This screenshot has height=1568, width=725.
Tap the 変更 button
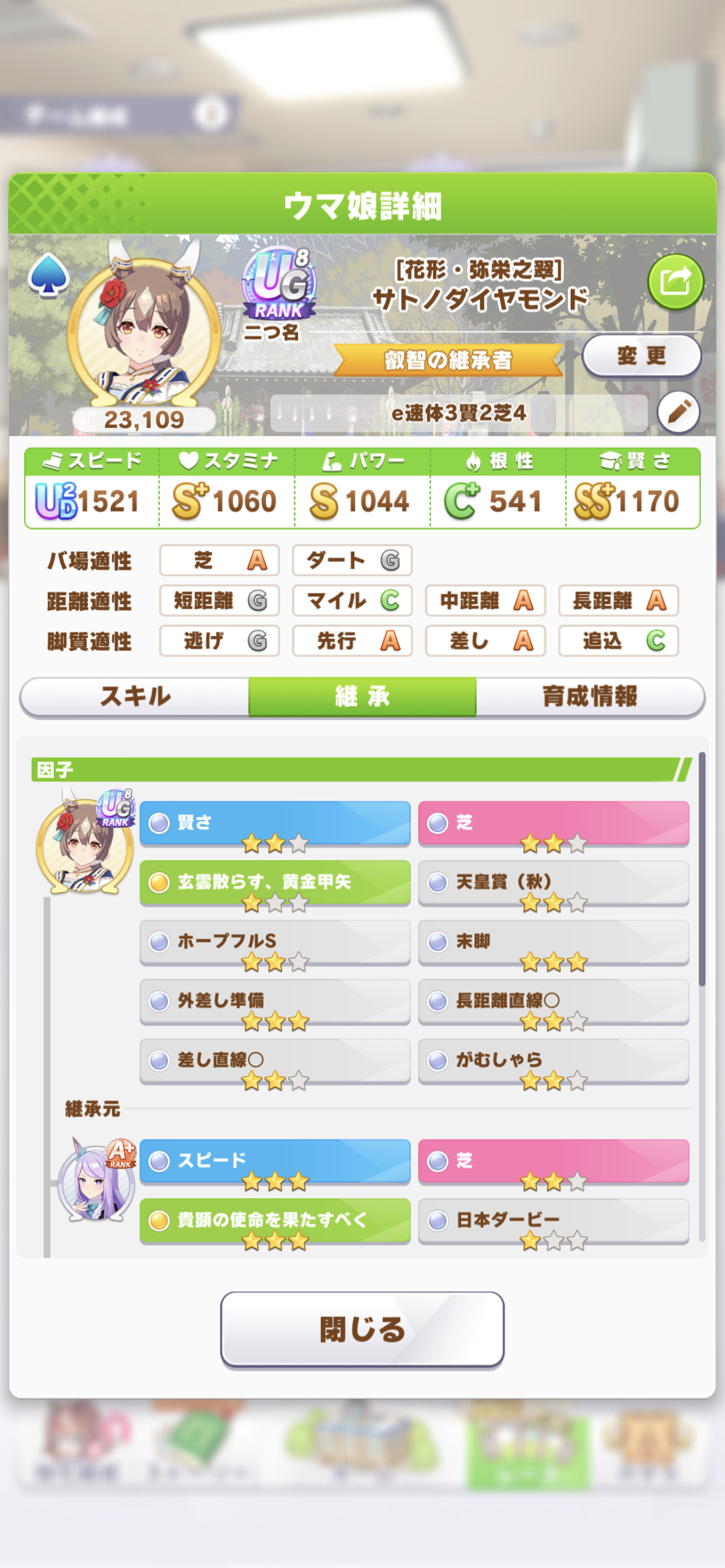[x=641, y=355]
